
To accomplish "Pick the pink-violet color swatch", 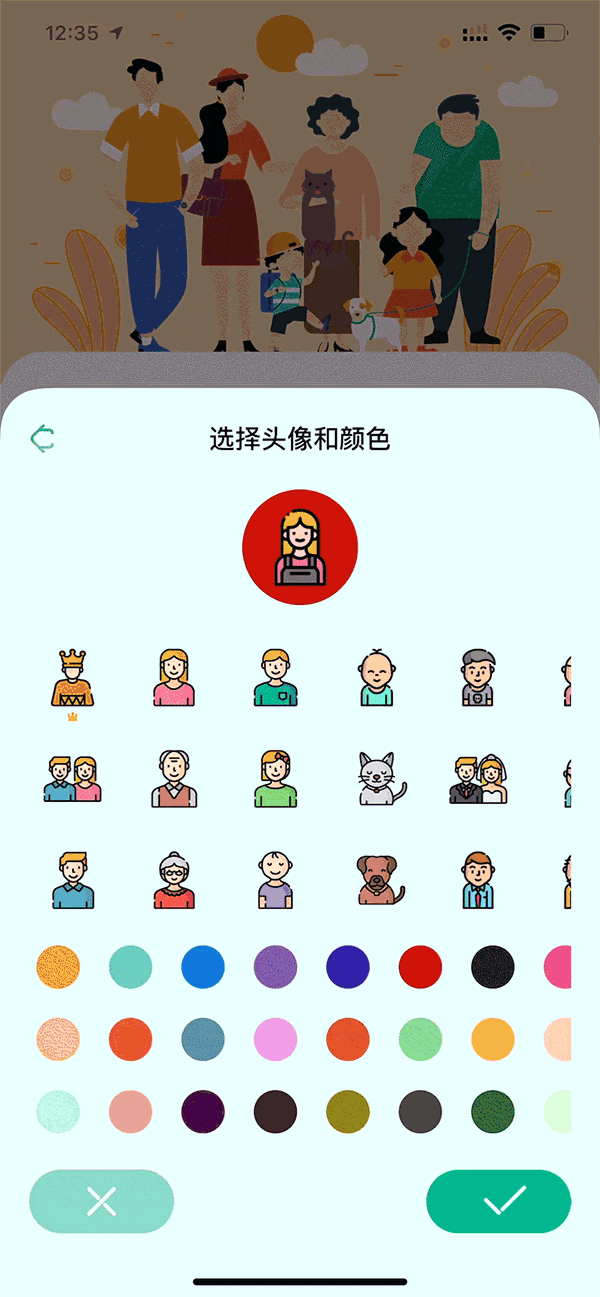I will tap(276, 1040).
